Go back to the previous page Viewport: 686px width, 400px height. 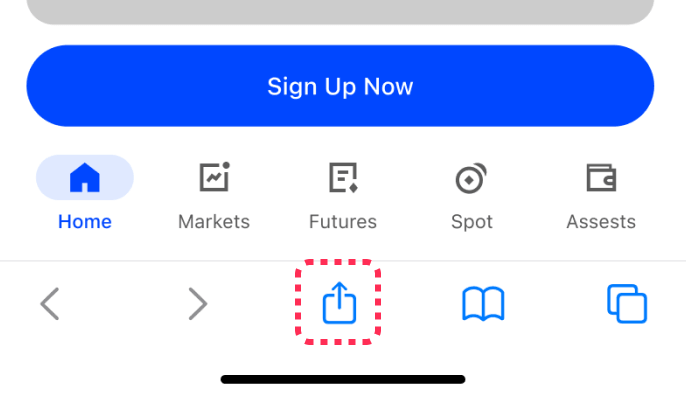click(50, 303)
